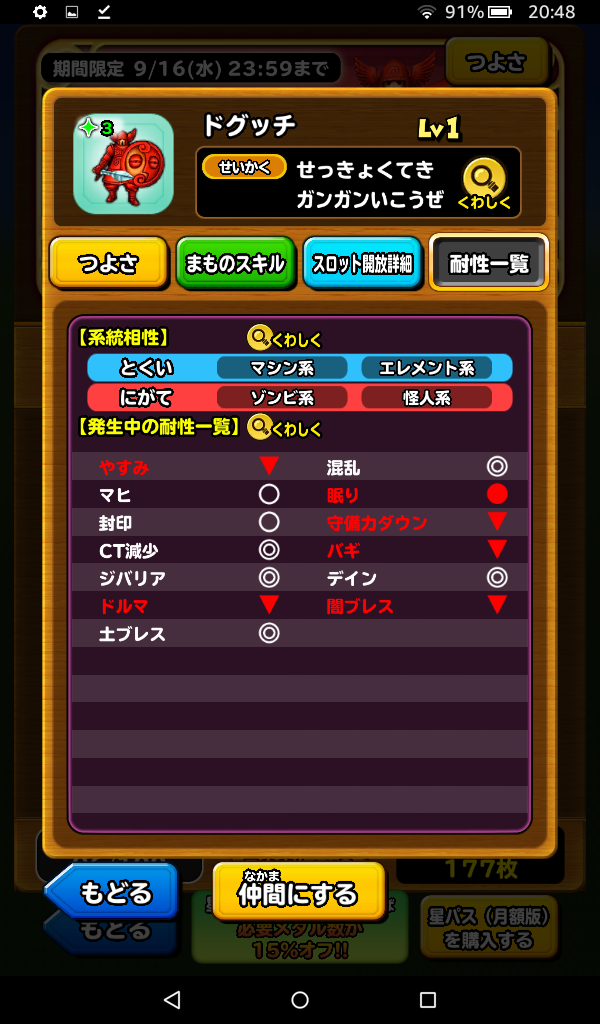Select the スロット開放詳細 tab
Image resolution: width=600 pixels, height=1024 pixels.
(x=362, y=264)
